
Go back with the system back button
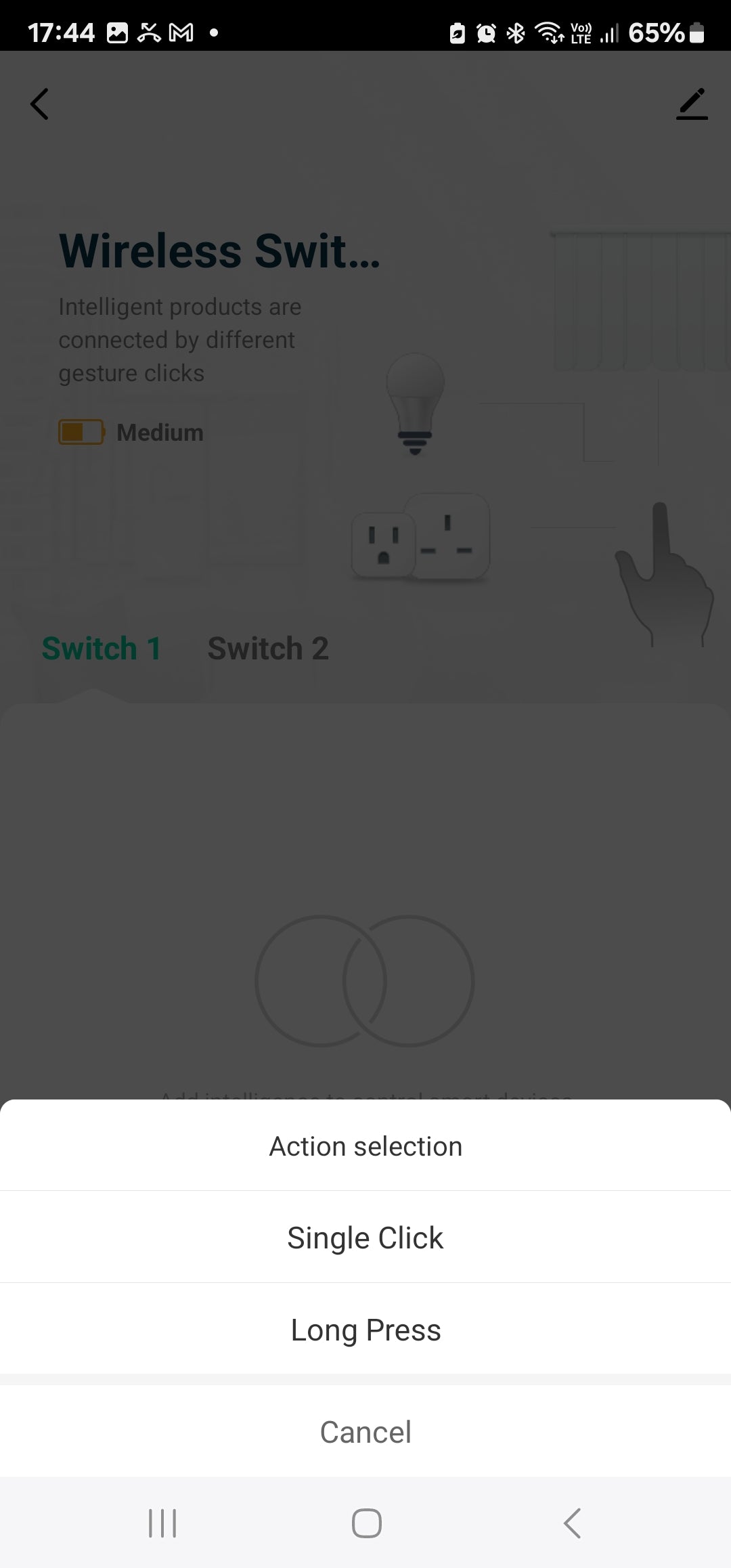pos(572,1523)
